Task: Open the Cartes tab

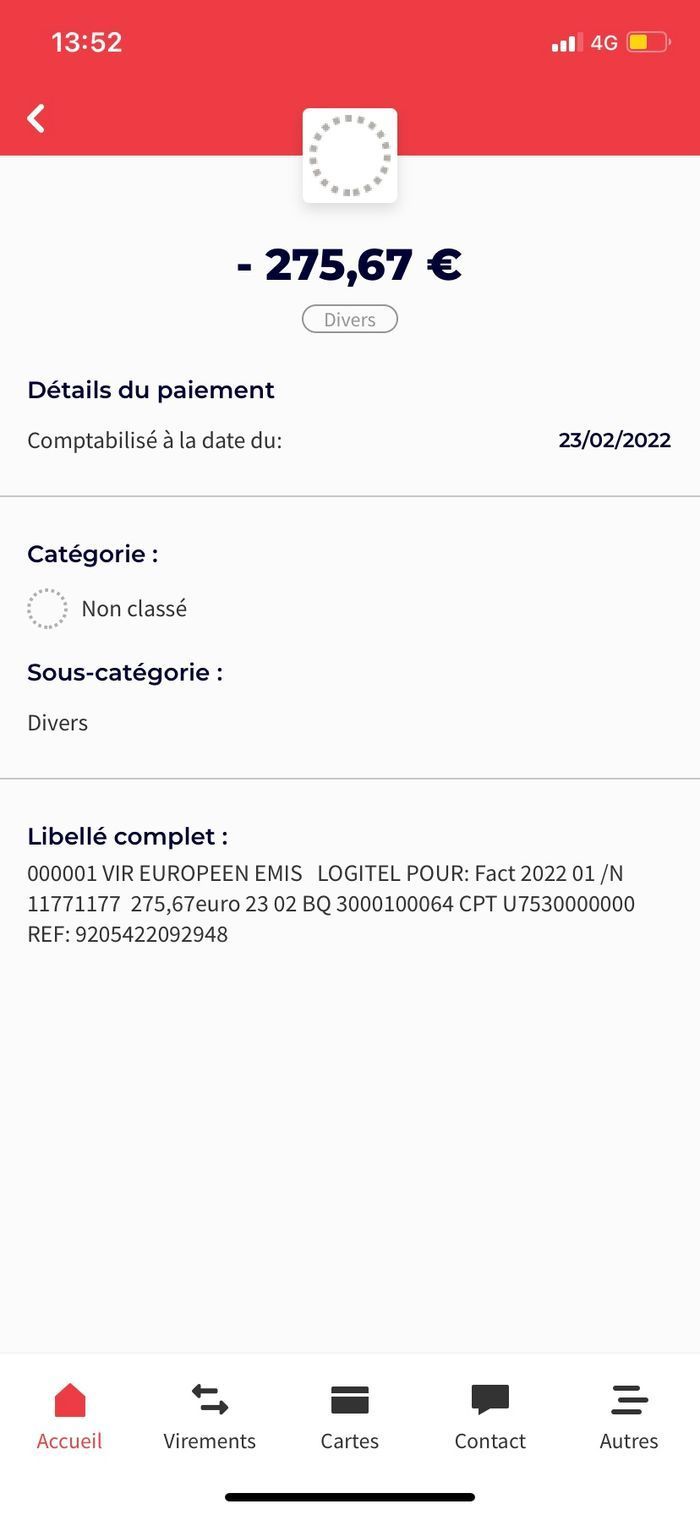Action: (x=350, y=1416)
